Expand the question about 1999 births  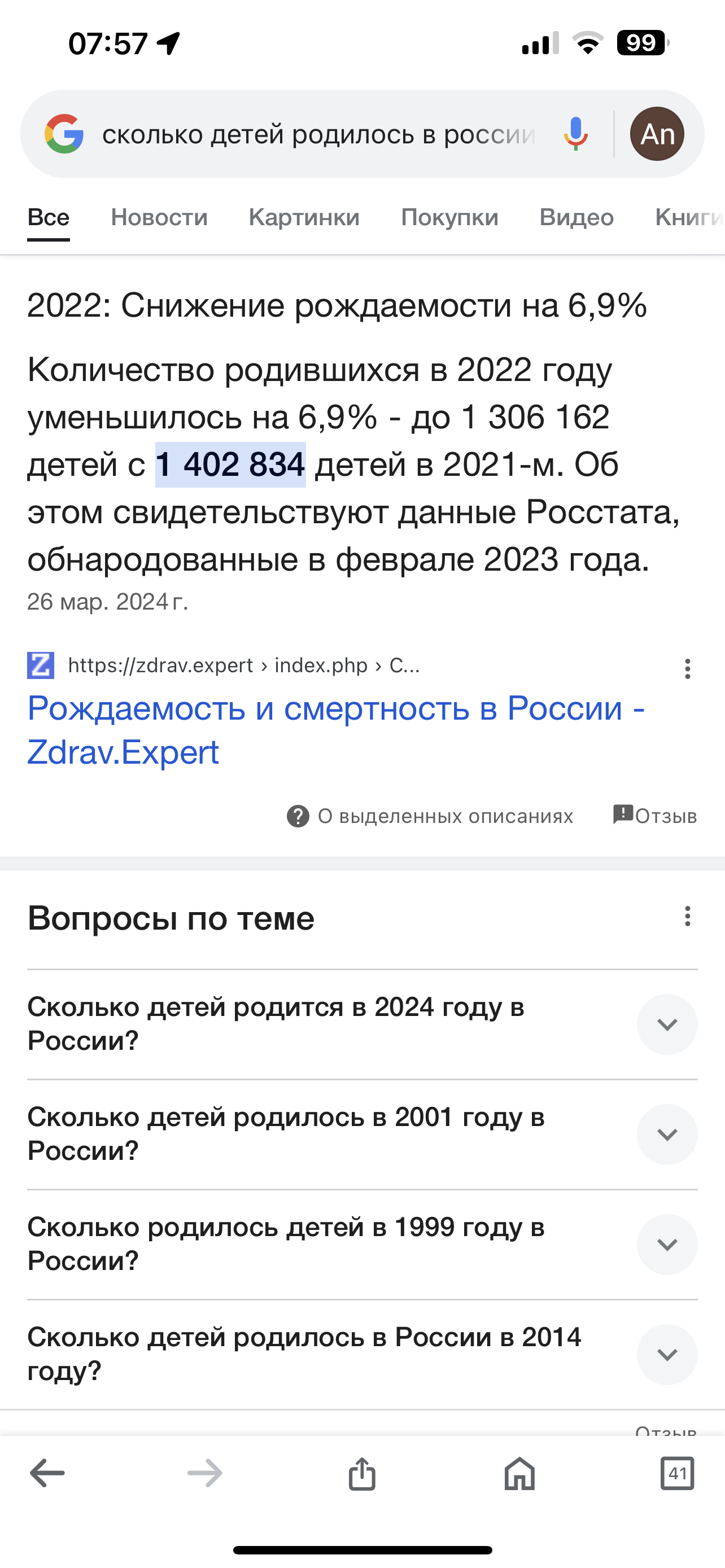click(x=667, y=1244)
